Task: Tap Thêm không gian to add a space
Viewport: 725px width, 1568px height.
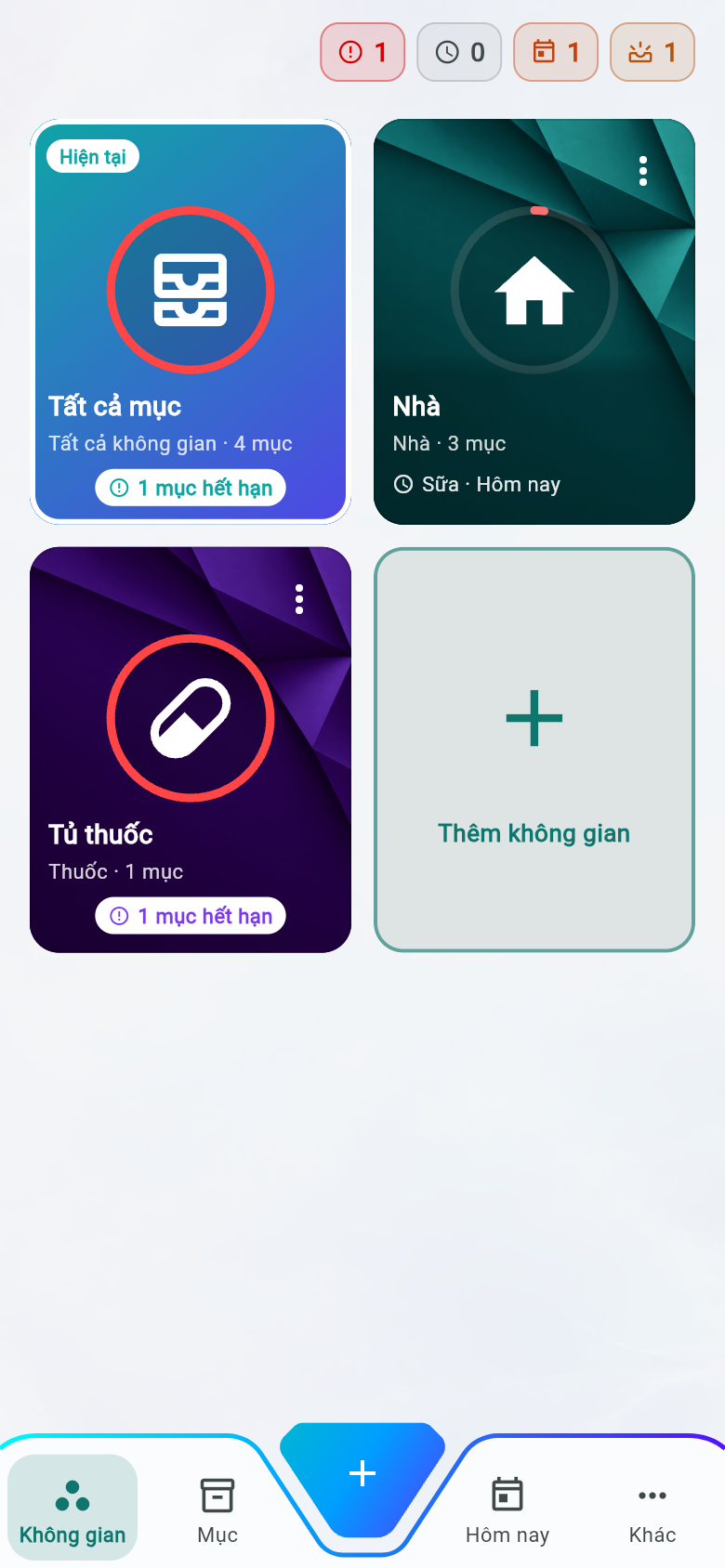Action: [534, 750]
